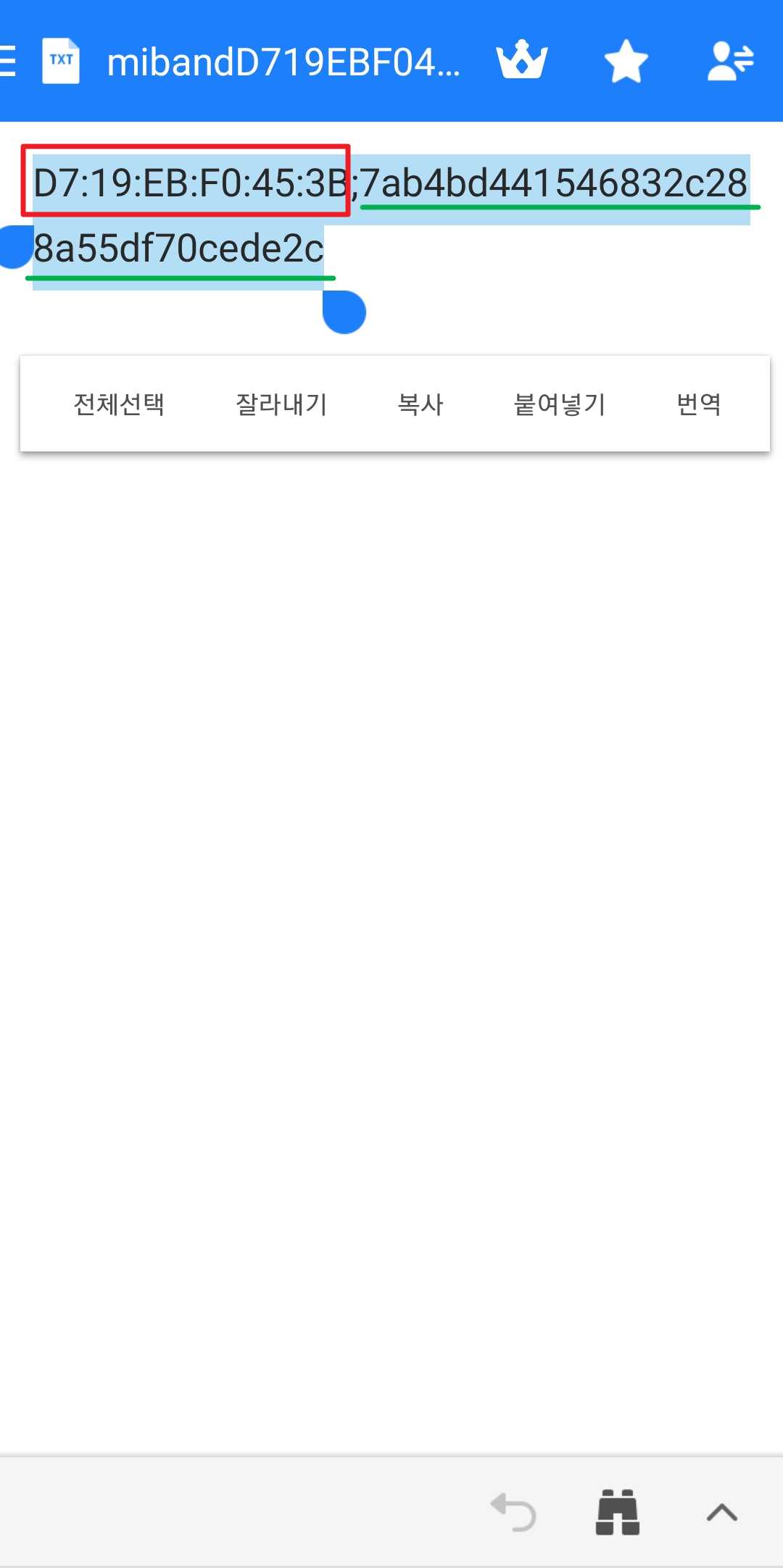Open the premium crown icon

pyautogui.click(x=522, y=61)
